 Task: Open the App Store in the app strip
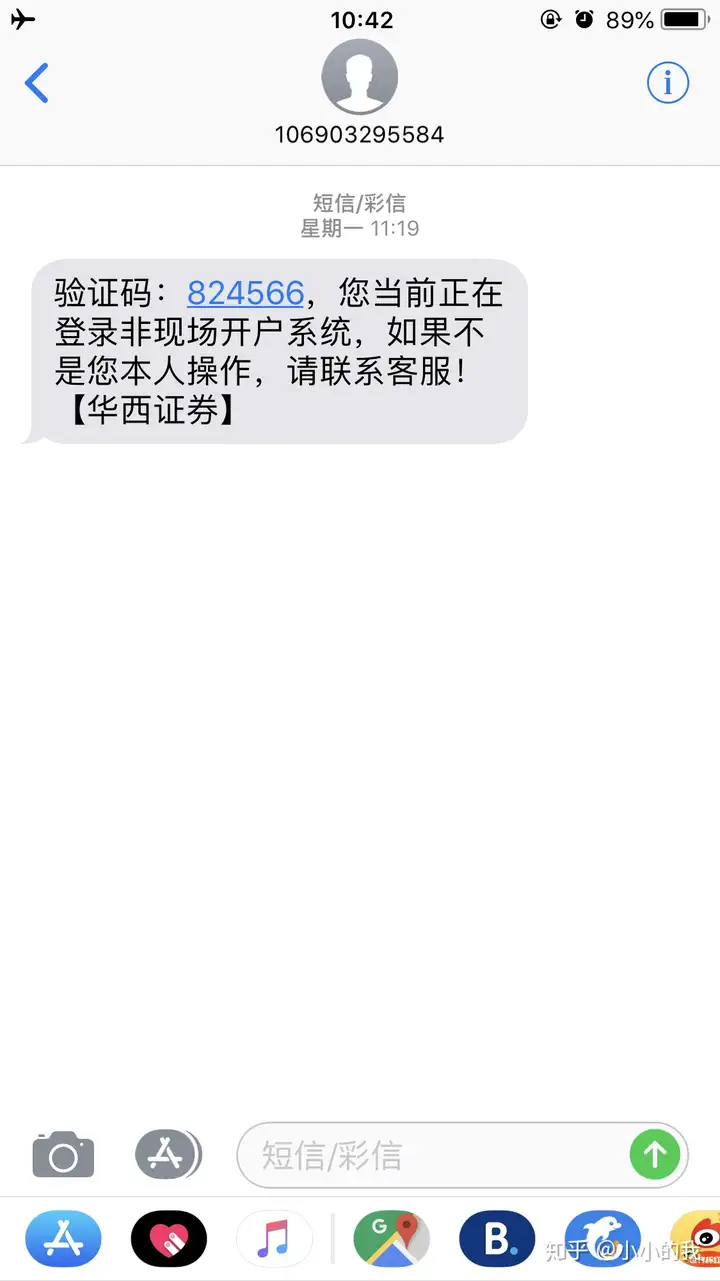tap(63, 1239)
